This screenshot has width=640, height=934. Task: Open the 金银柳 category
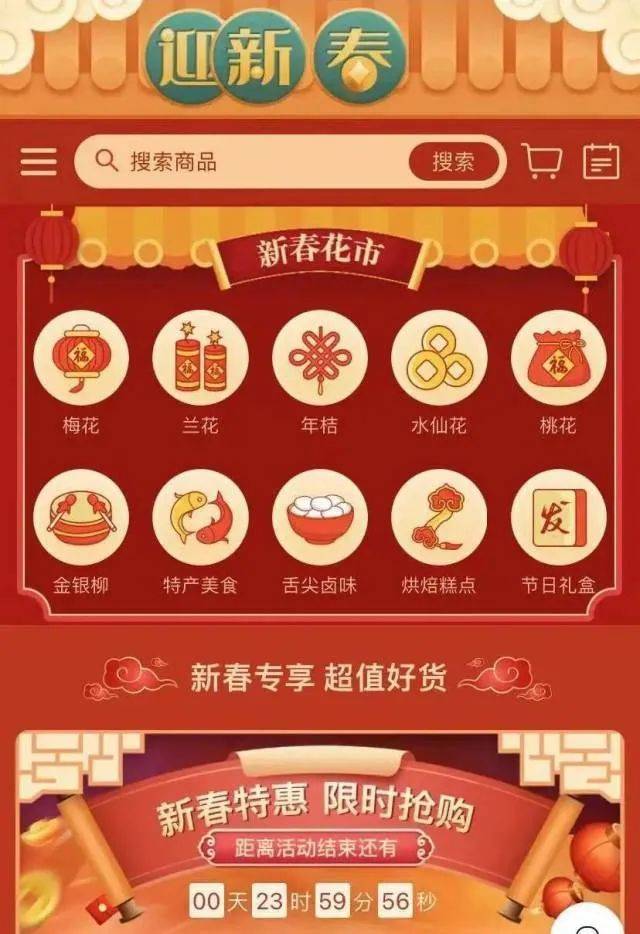pyautogui.click(x=81, y=518)
